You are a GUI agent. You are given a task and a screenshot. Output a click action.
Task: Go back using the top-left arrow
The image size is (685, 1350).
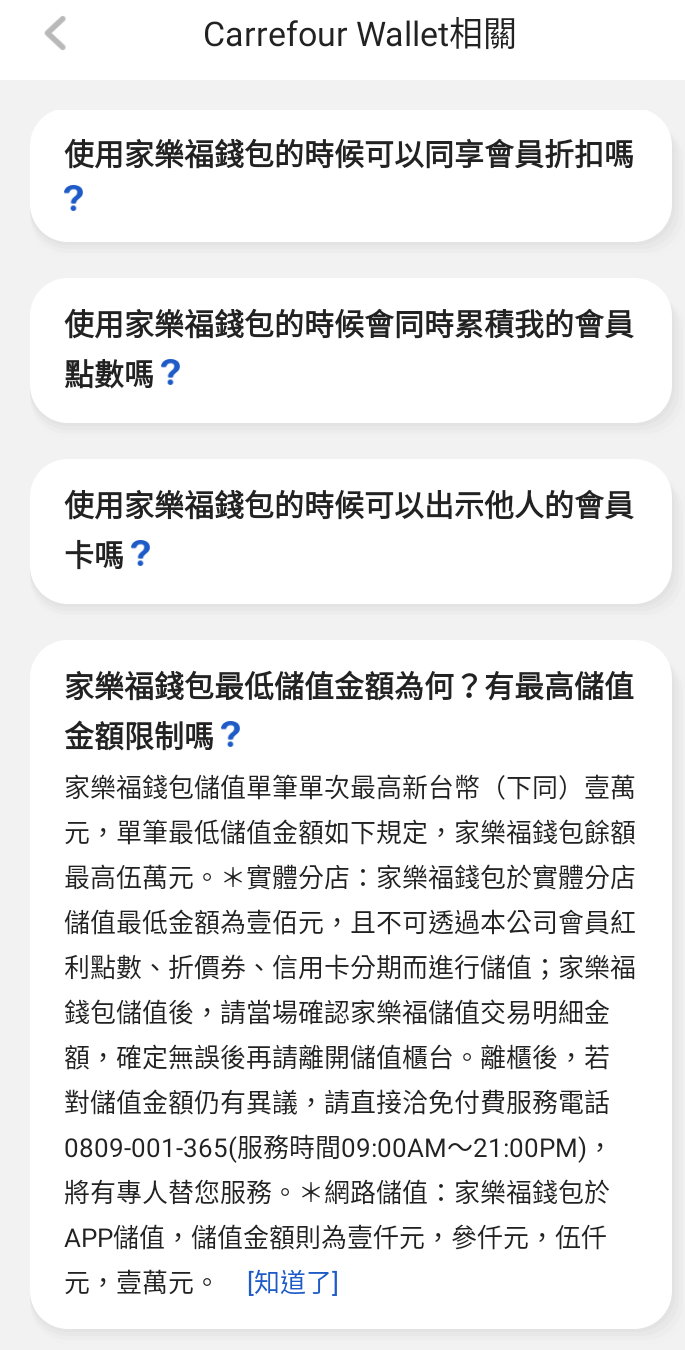coord(56,35)
